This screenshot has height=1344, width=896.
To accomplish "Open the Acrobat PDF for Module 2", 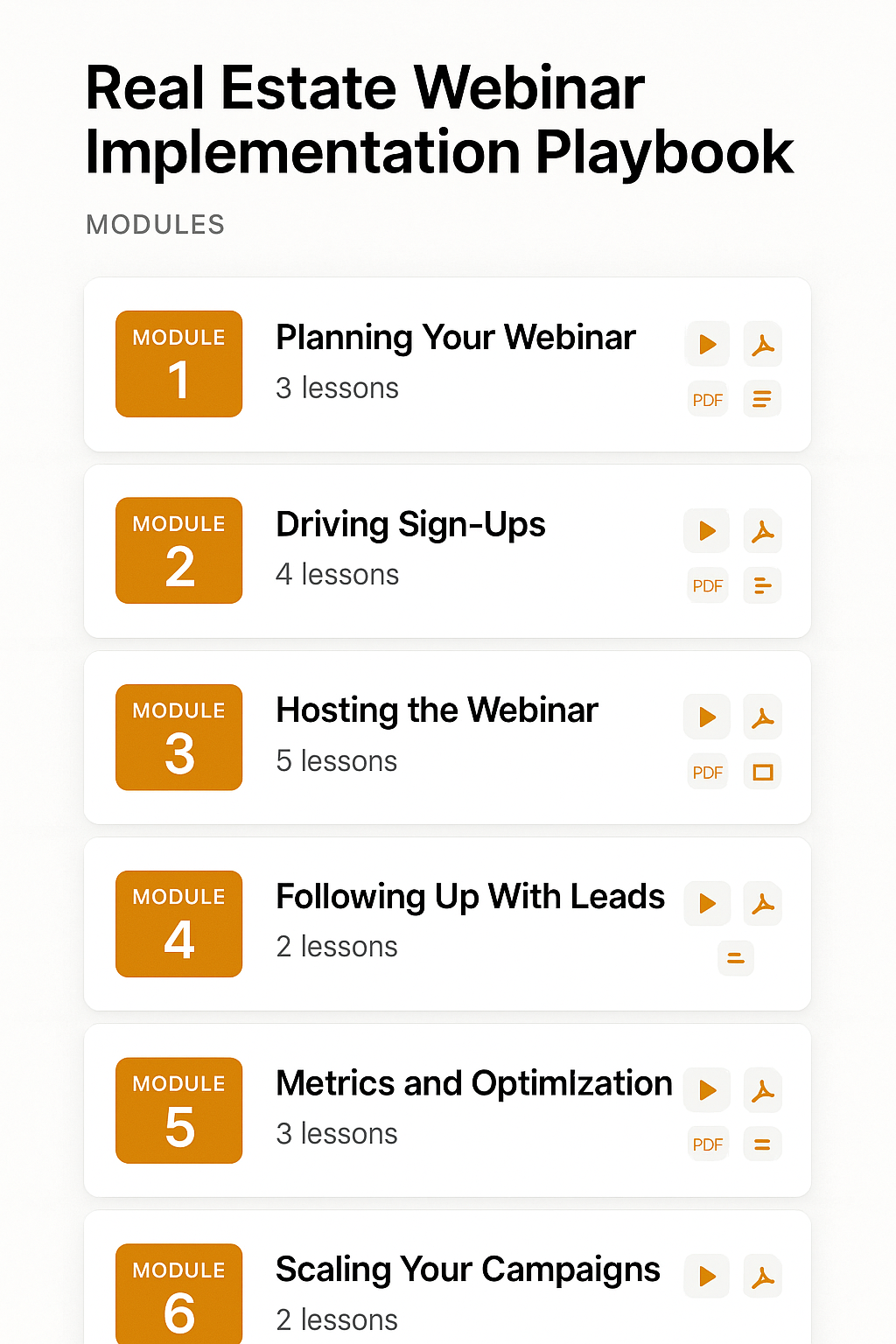I will point(762,531).
